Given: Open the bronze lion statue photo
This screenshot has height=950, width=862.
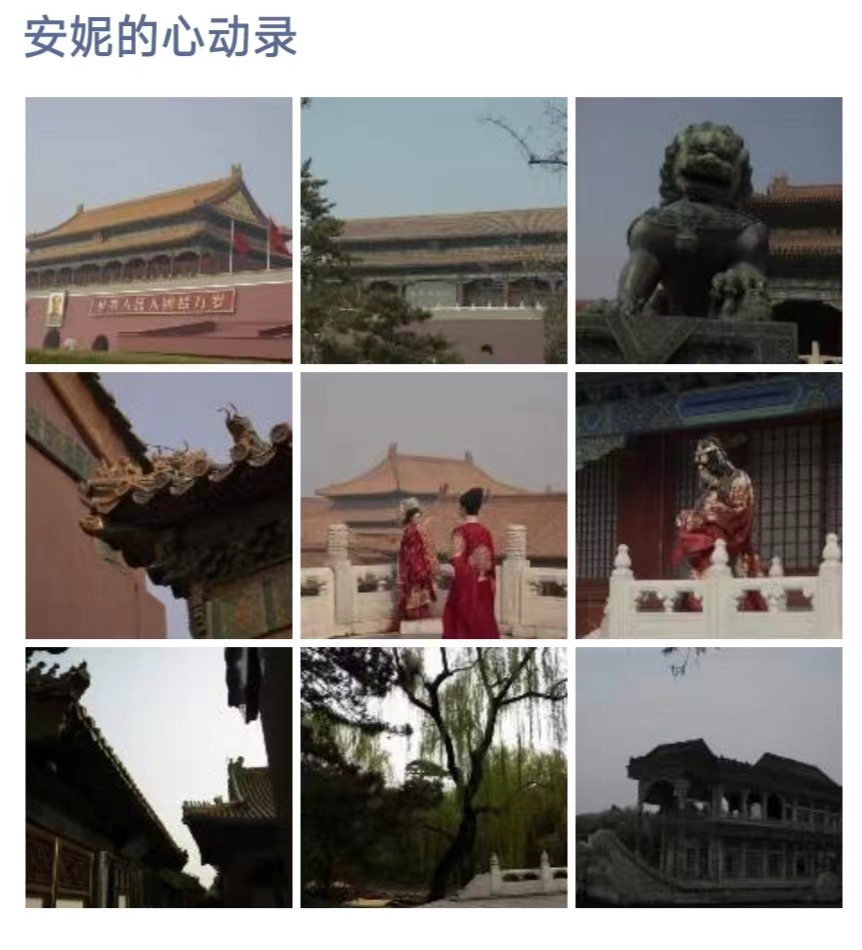Looking at the screenshot, I should point(709,230).
